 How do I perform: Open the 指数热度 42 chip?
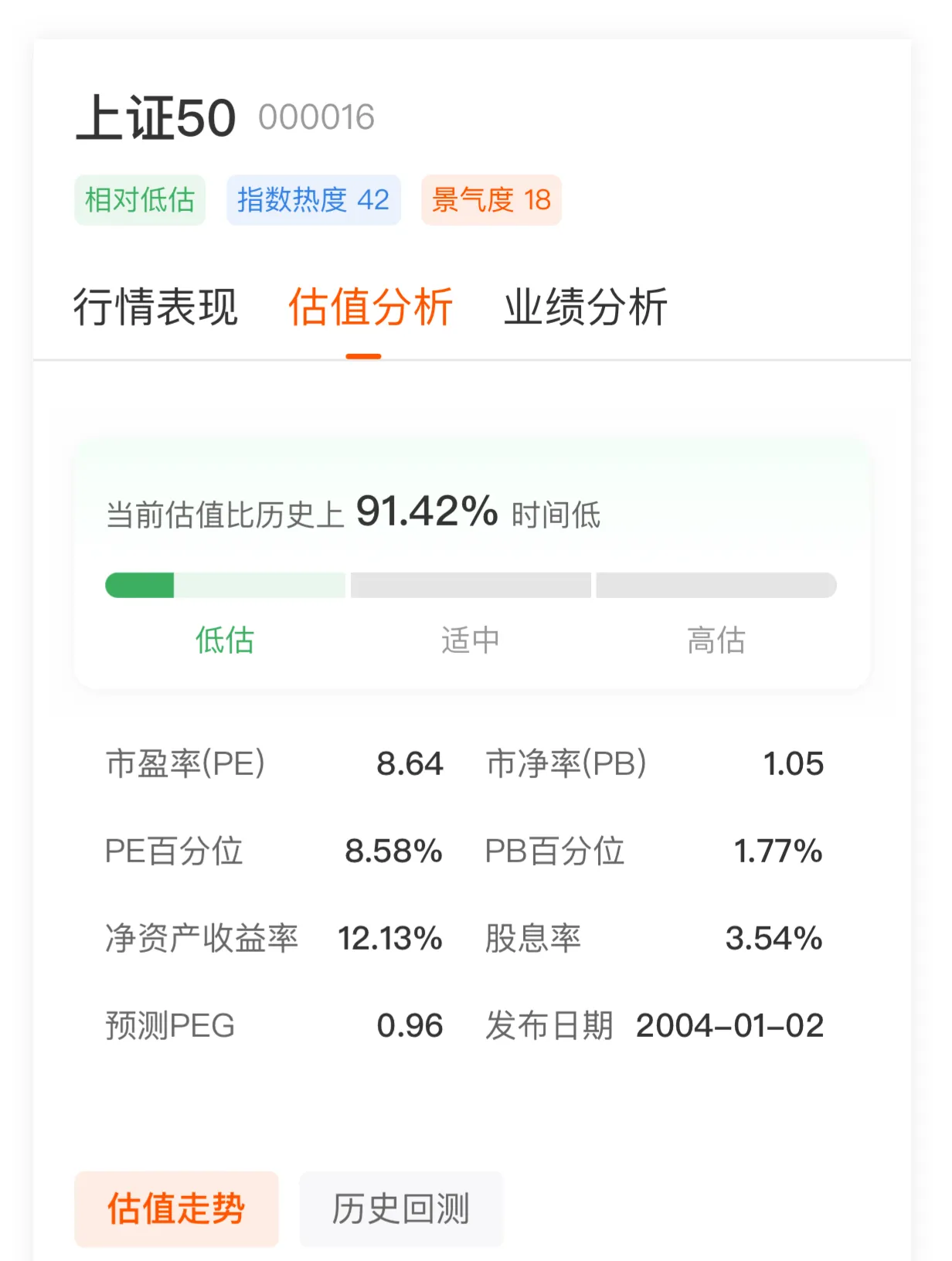coord(313,200)
